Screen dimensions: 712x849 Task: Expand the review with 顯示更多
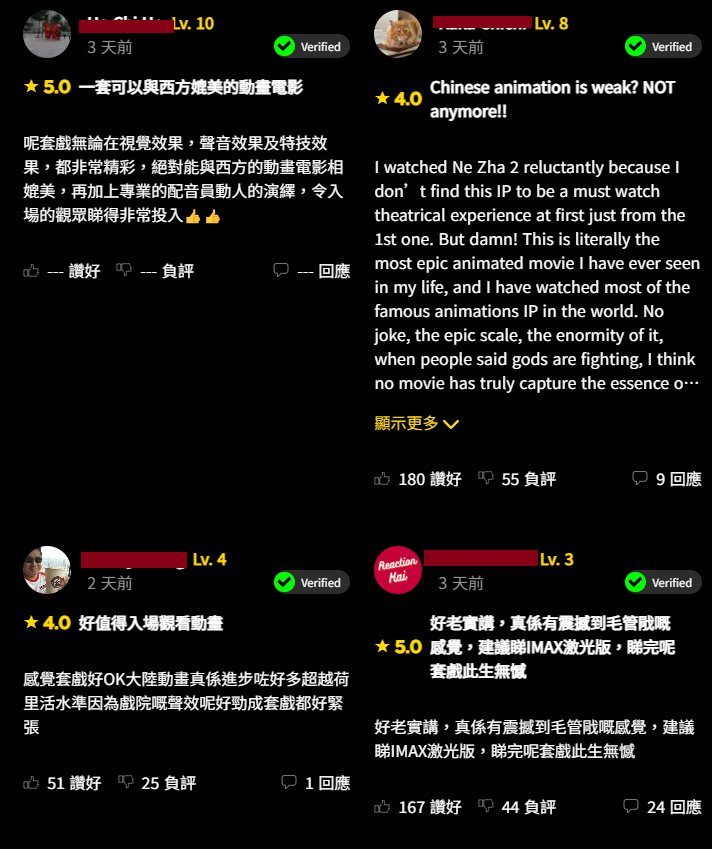416,423
